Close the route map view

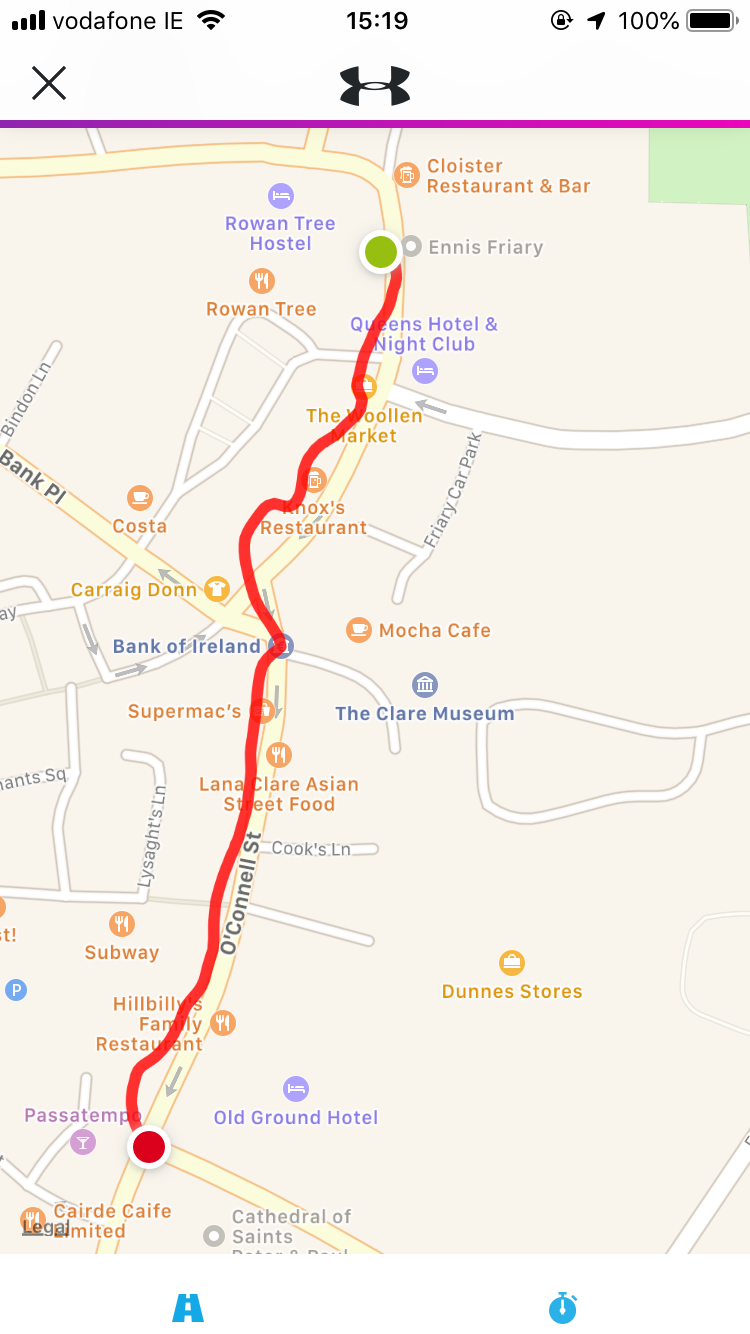point(48,83)
